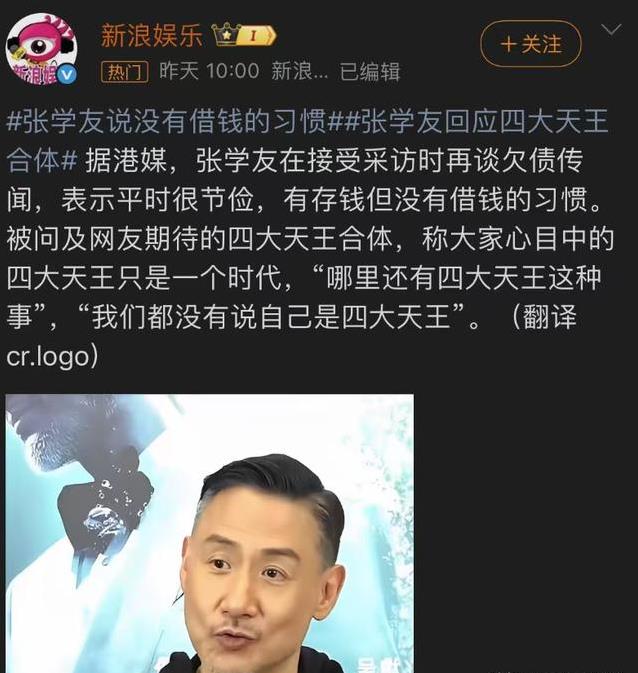The width and height of the screenshot is (638, 673).
Task: Follow 新浪娱乐 with the 关注 button
Action: [x=530, y=44]
